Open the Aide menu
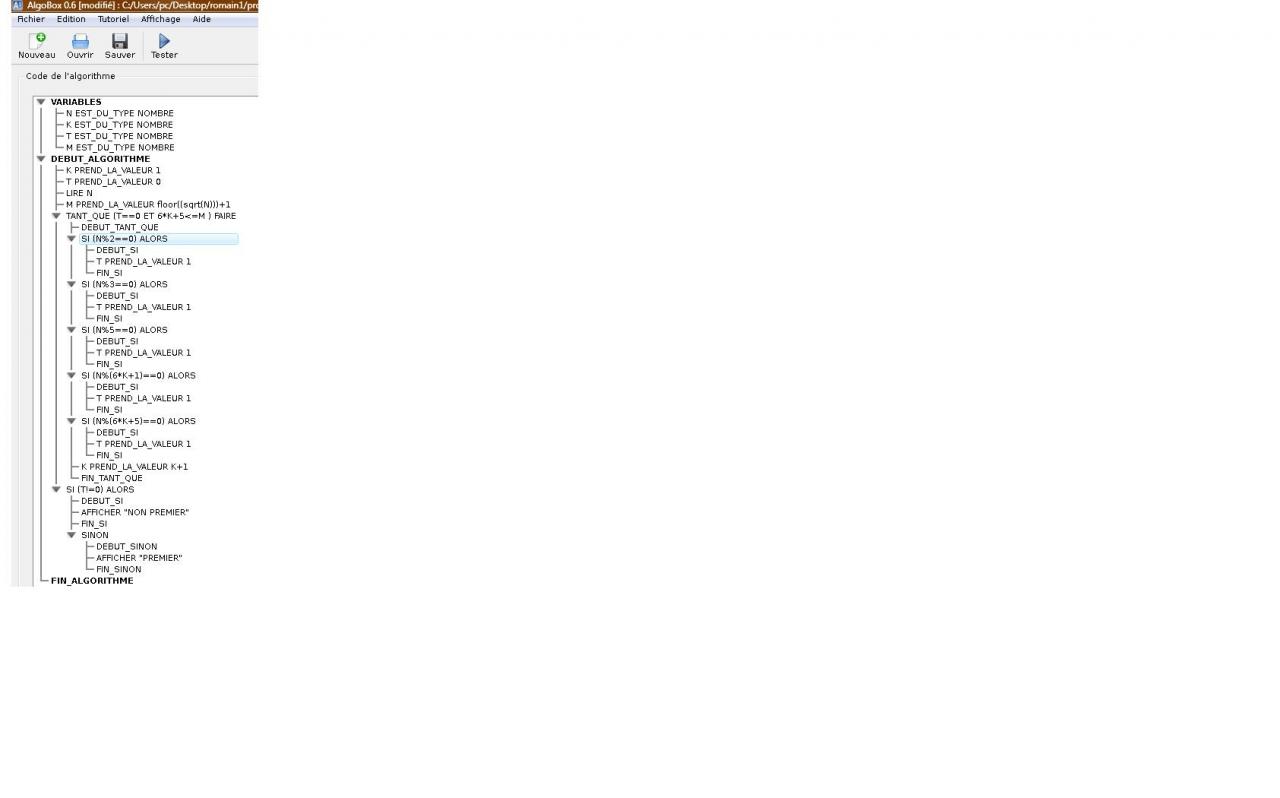This screenshot has width=1280, height=798. [202, 19]
